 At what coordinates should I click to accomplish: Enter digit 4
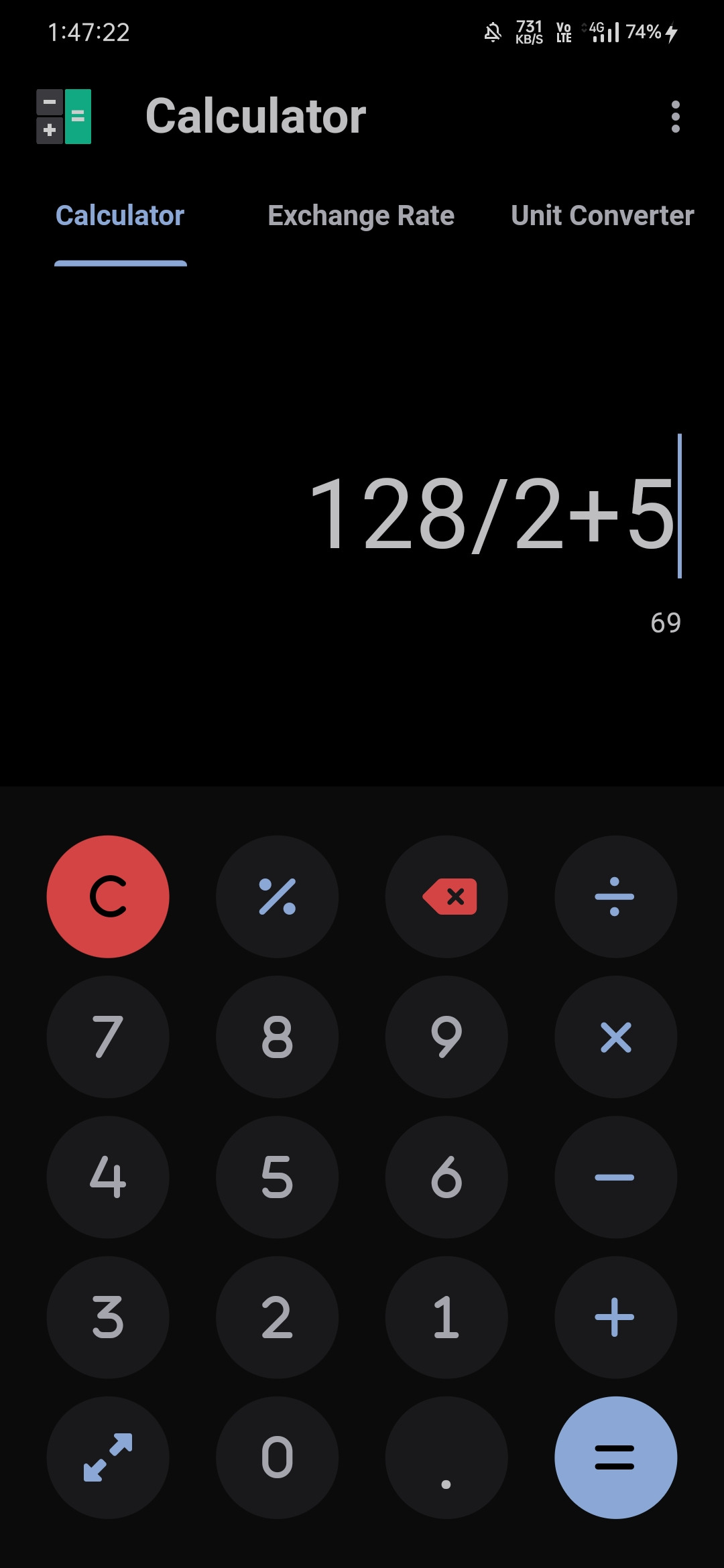pos(108,1177)
